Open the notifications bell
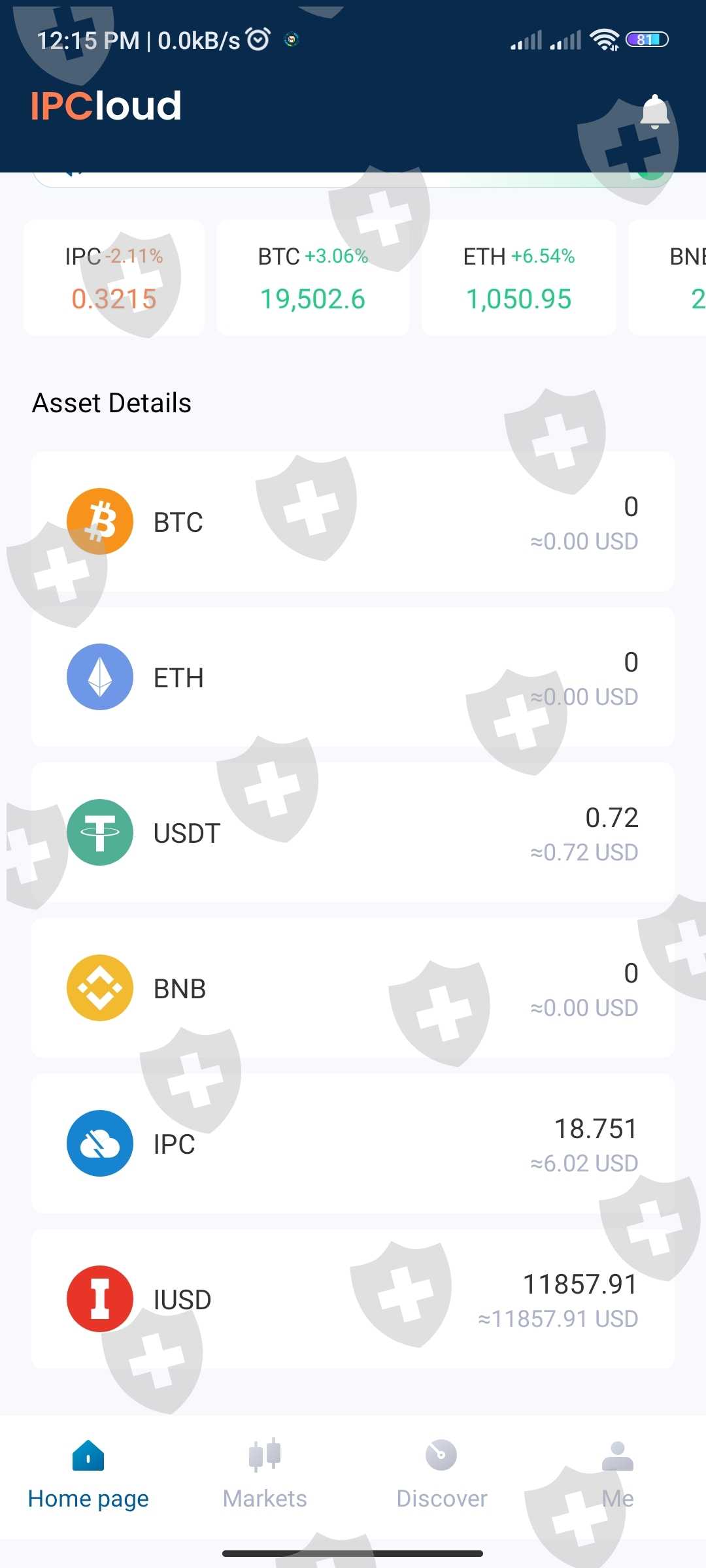This screenshot has width=706, height=1568. pyautogui.click(x=654, y=112)
